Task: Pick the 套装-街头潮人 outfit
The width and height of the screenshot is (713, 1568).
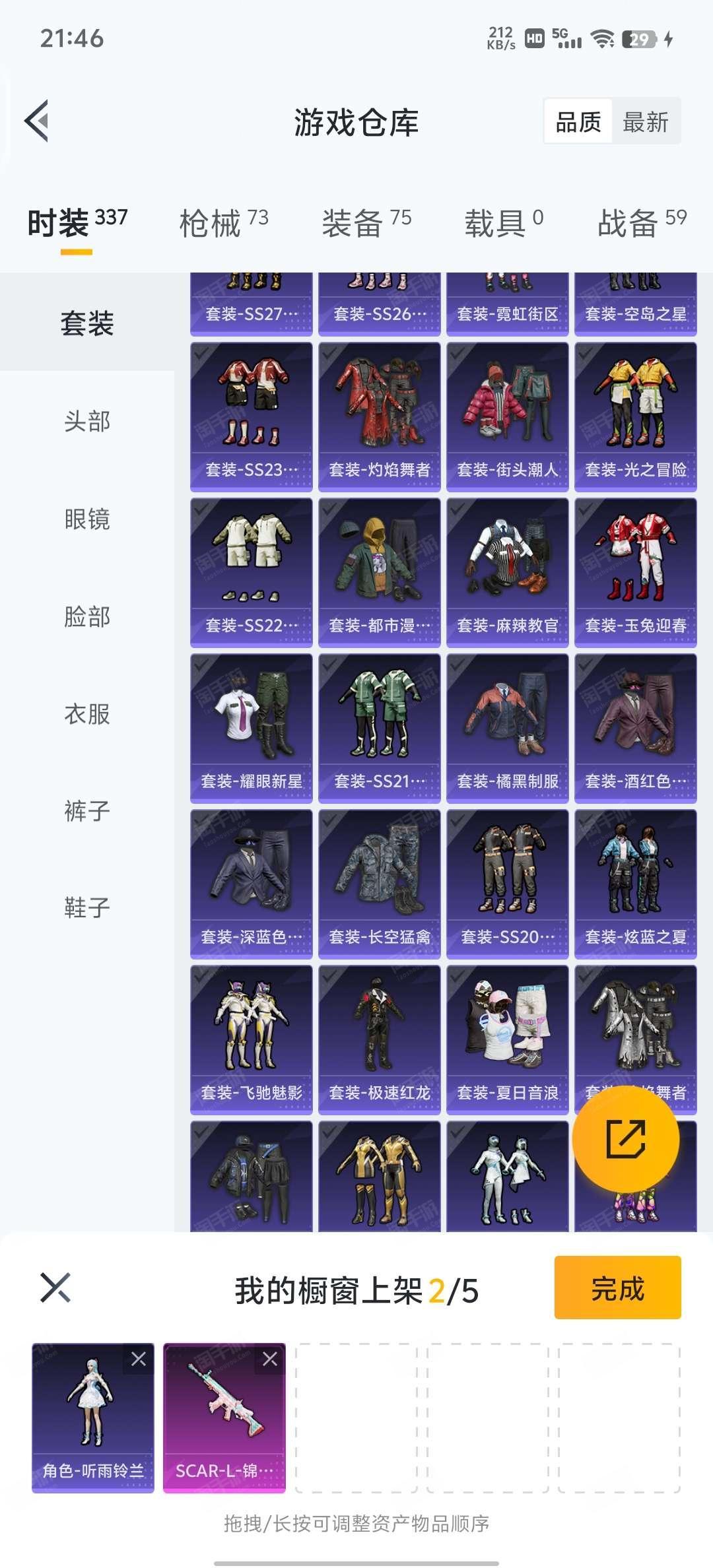Action: [x=507, y=416]
